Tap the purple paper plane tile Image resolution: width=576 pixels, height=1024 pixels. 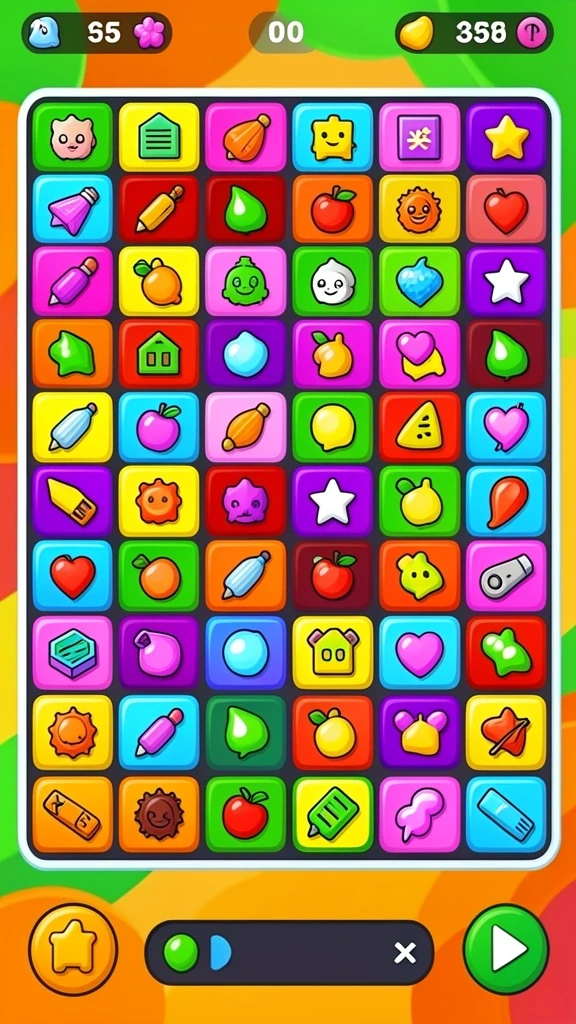(72, 209)
